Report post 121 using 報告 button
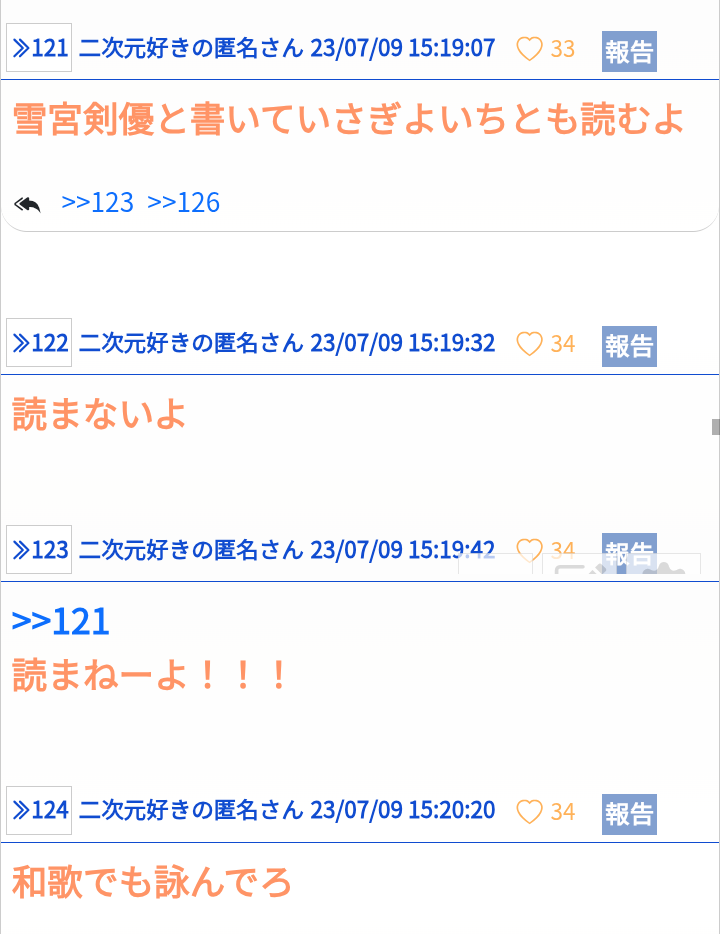720x934 pixels. coord(629,51)
